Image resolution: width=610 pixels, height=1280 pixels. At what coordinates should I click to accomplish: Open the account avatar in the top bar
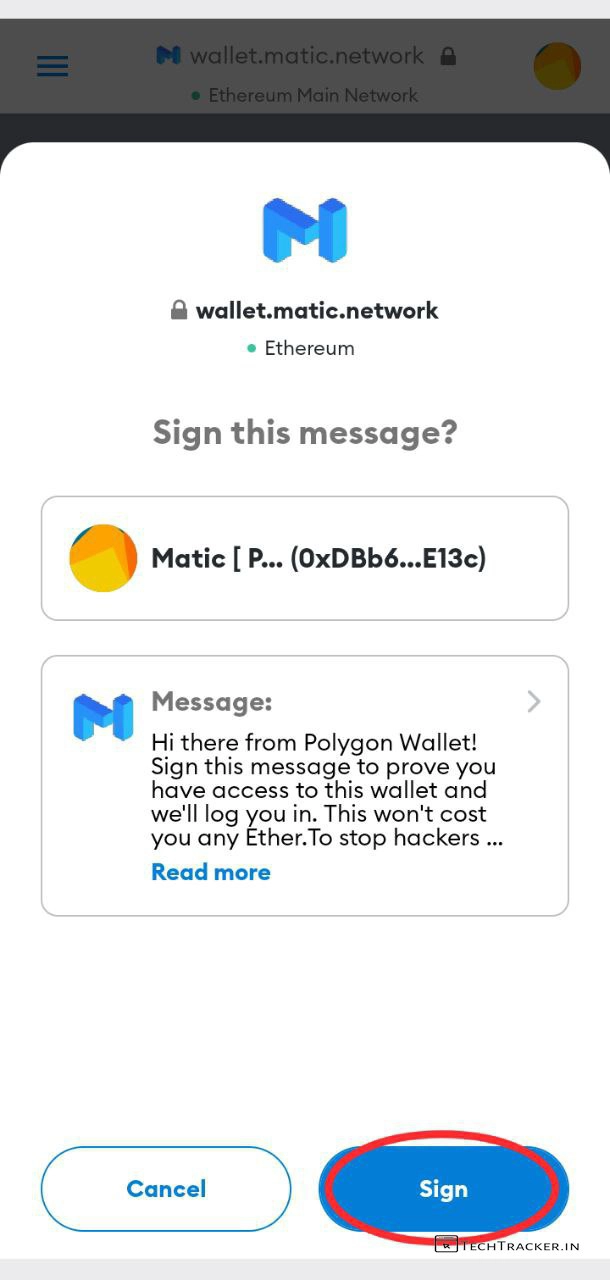pos(557,66)
